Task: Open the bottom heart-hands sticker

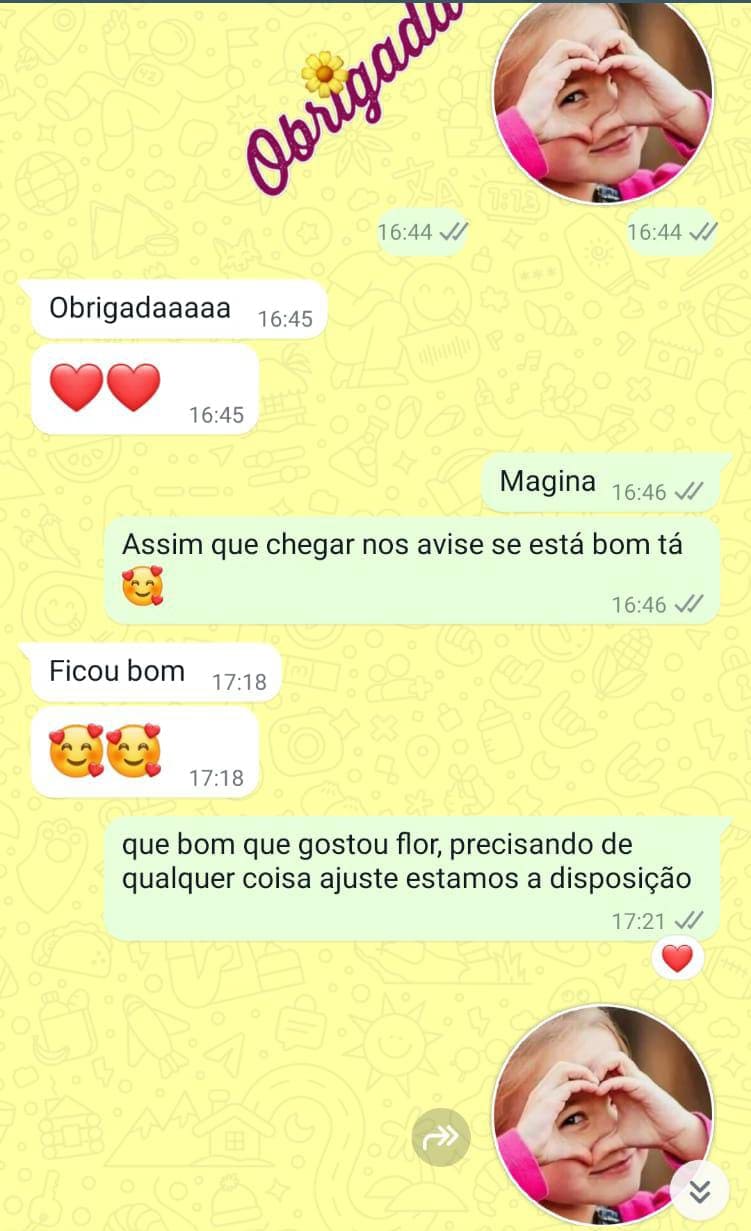Action: (603, 1110)
